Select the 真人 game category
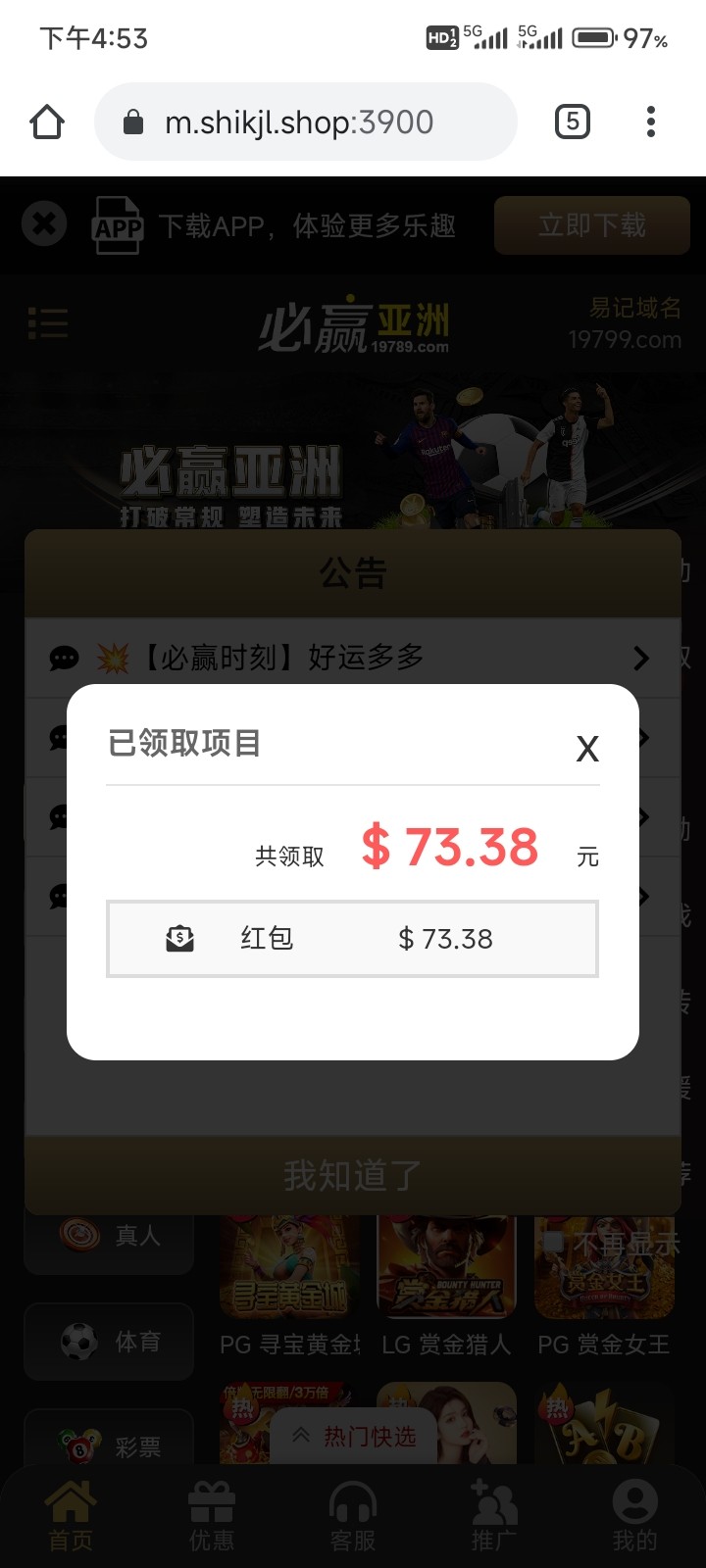The width and height of the screenshot is (706, 1568). coord(109,1236)
